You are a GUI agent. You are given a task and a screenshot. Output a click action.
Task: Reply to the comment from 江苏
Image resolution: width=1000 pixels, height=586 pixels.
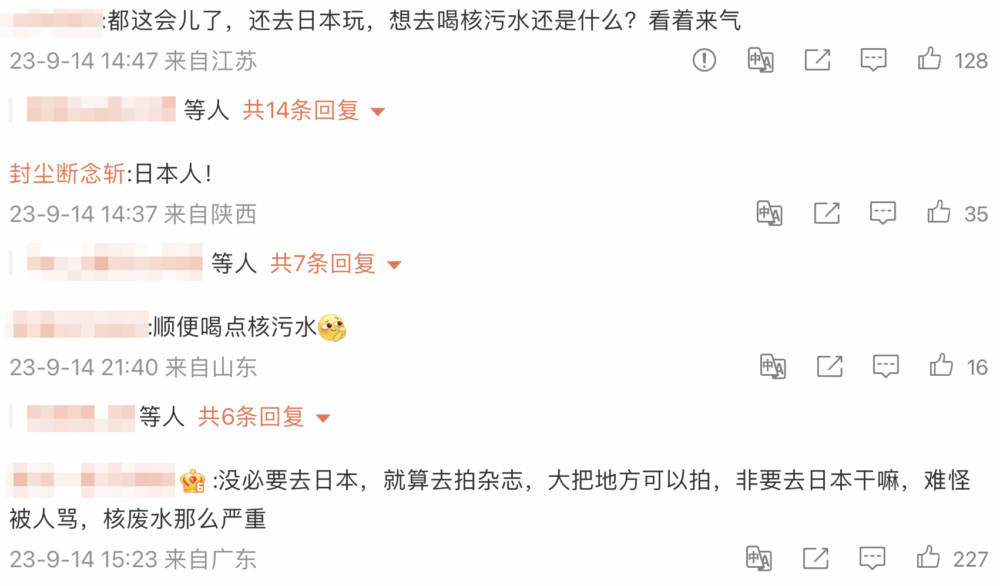[x=874, y=60]
